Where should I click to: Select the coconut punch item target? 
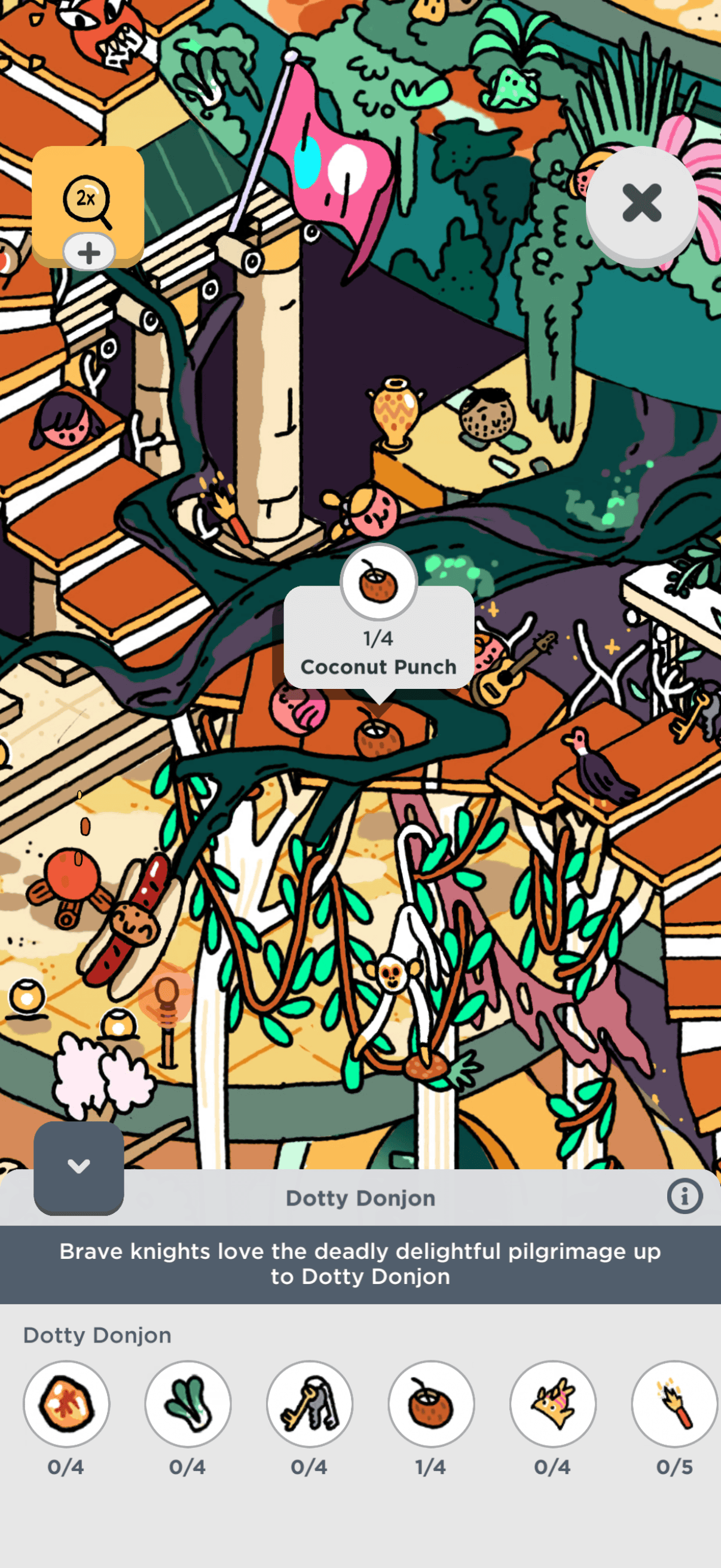(432, 1403)
